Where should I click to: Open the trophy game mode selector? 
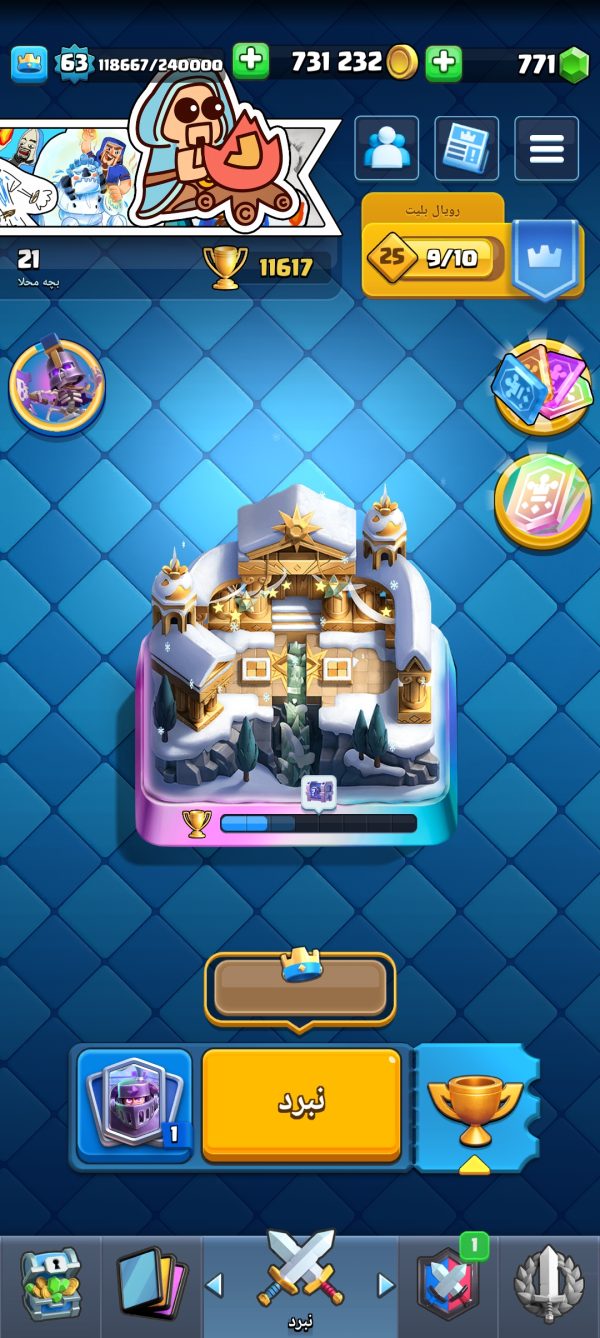476,1106
